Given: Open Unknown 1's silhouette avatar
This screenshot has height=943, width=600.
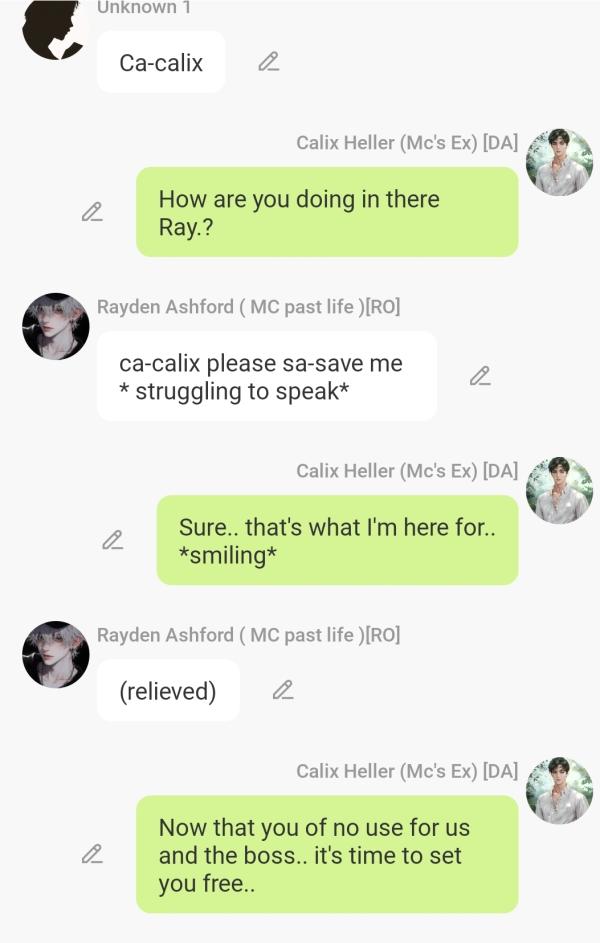Looking at the screenshot, I should [55, 28].
